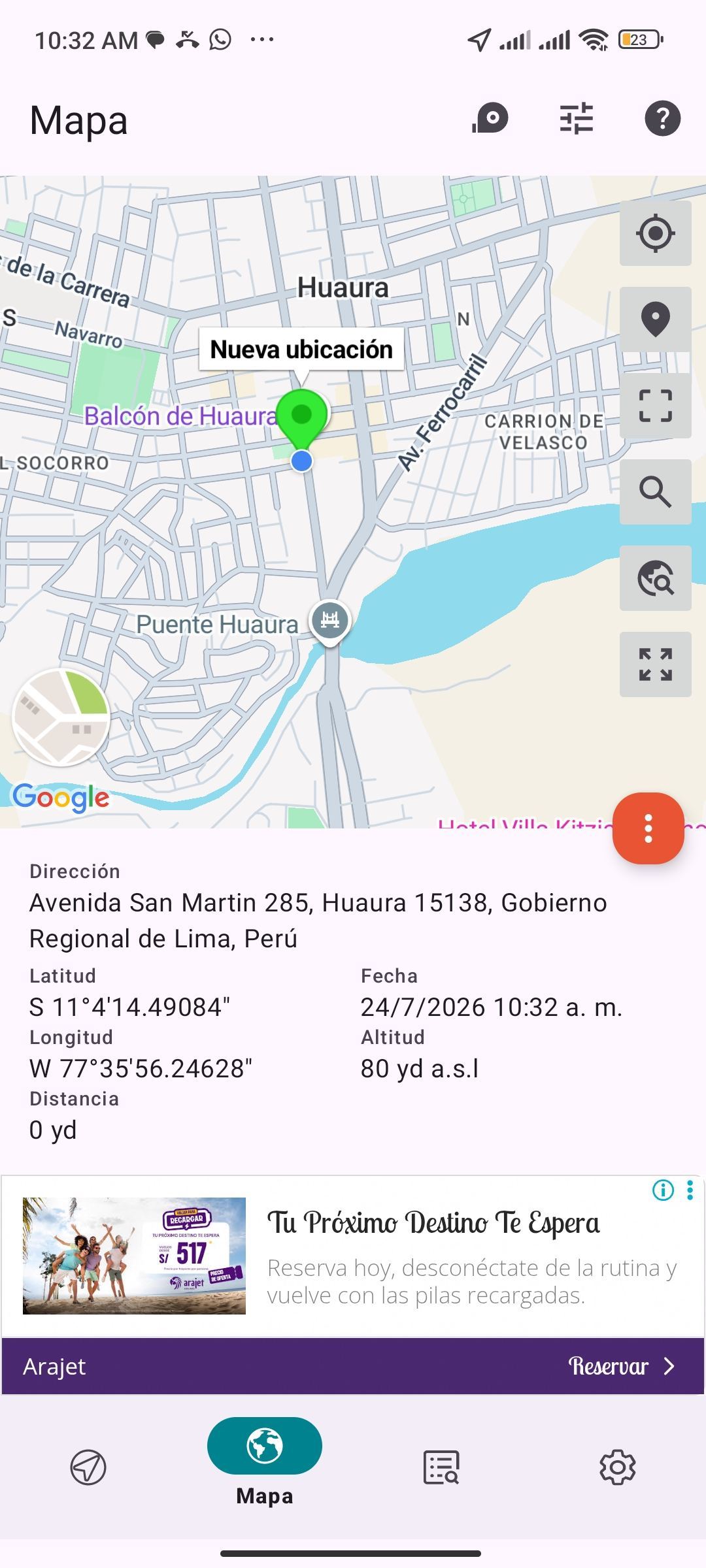
Task: Expand the map to fullscreen with the arrows button
Action: pyautogui.click(x=655, y=664)
